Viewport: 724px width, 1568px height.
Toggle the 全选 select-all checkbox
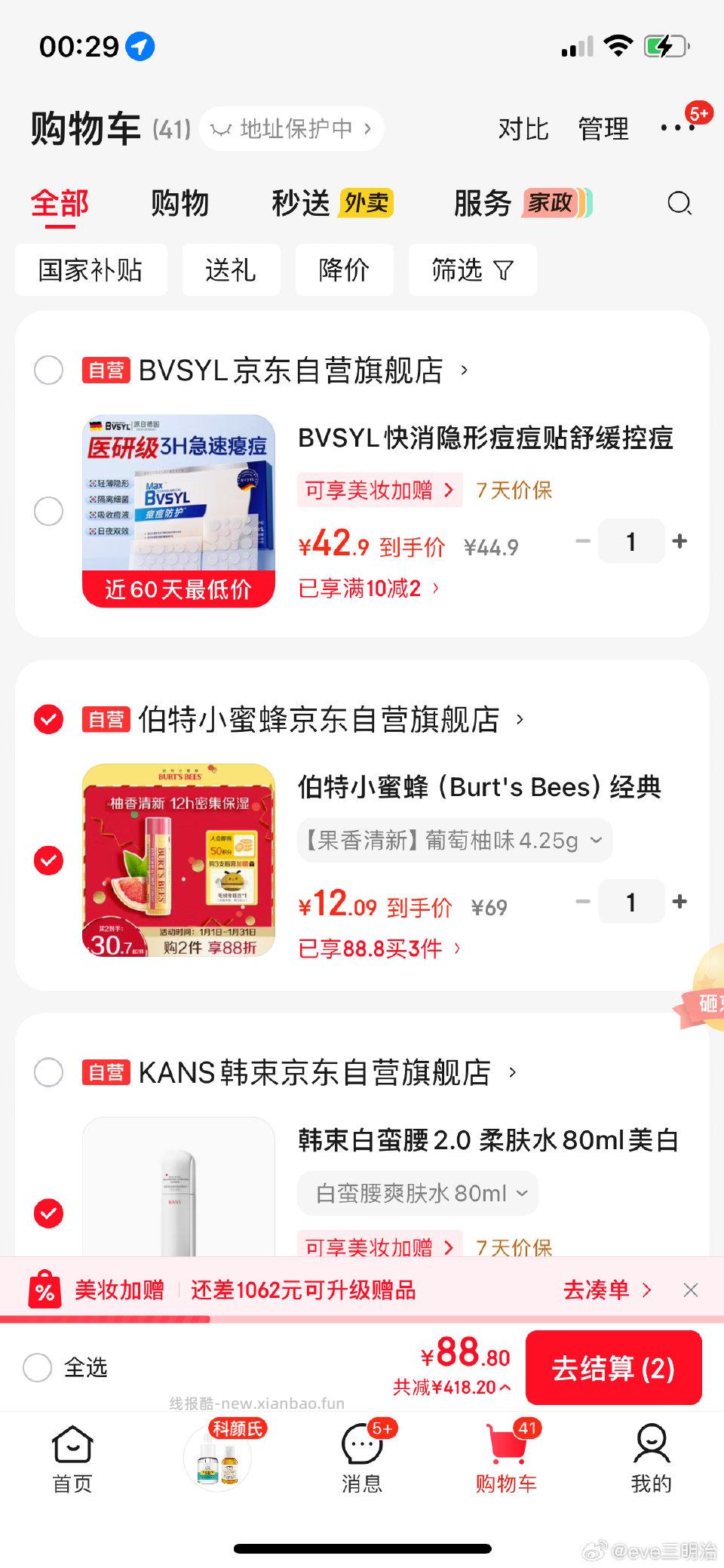[37, 1367]
